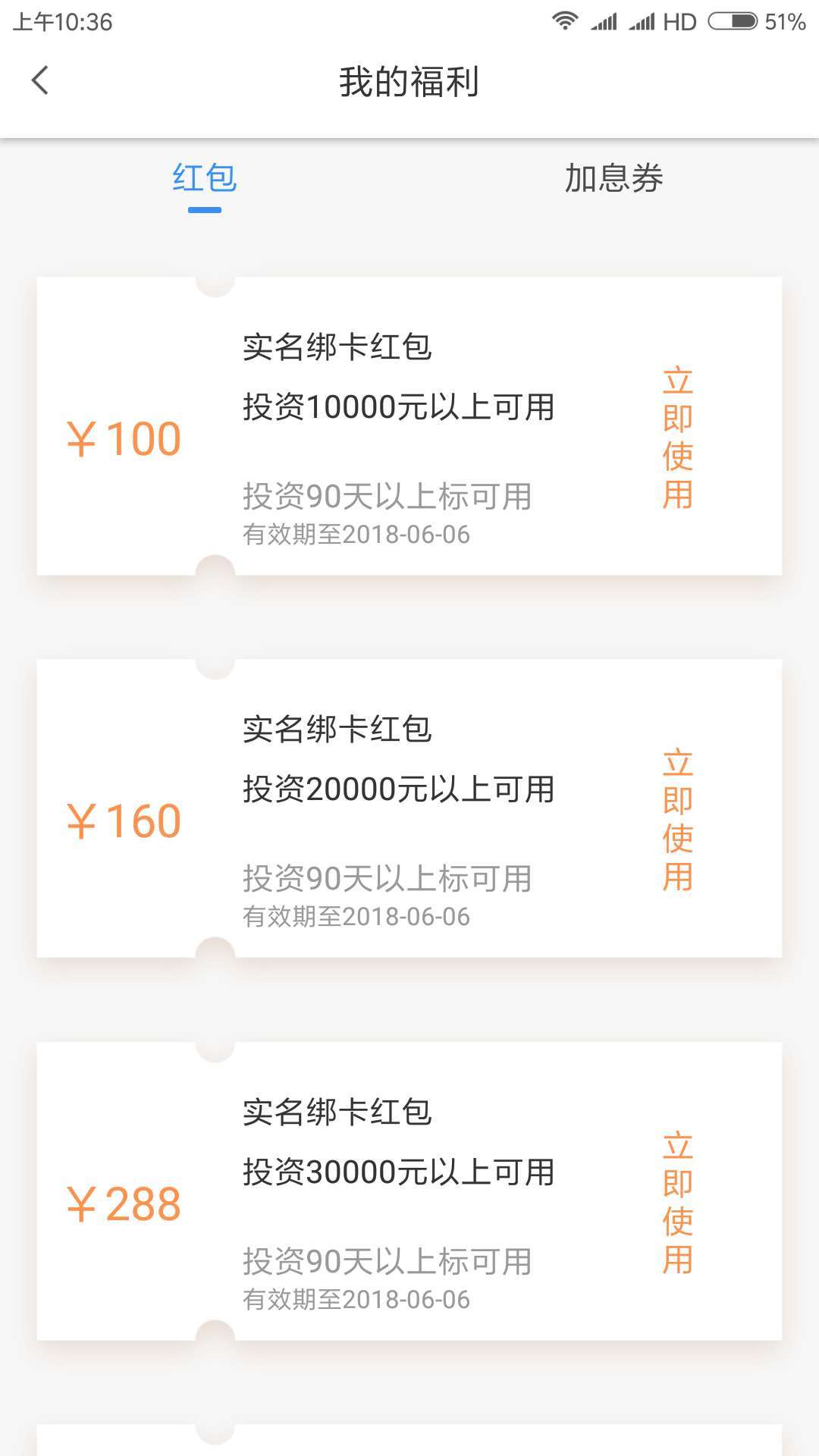Use the ¥160 red packet now
Image resolution: width=819 pixels, height=1456 pixels.
(677, 820)
